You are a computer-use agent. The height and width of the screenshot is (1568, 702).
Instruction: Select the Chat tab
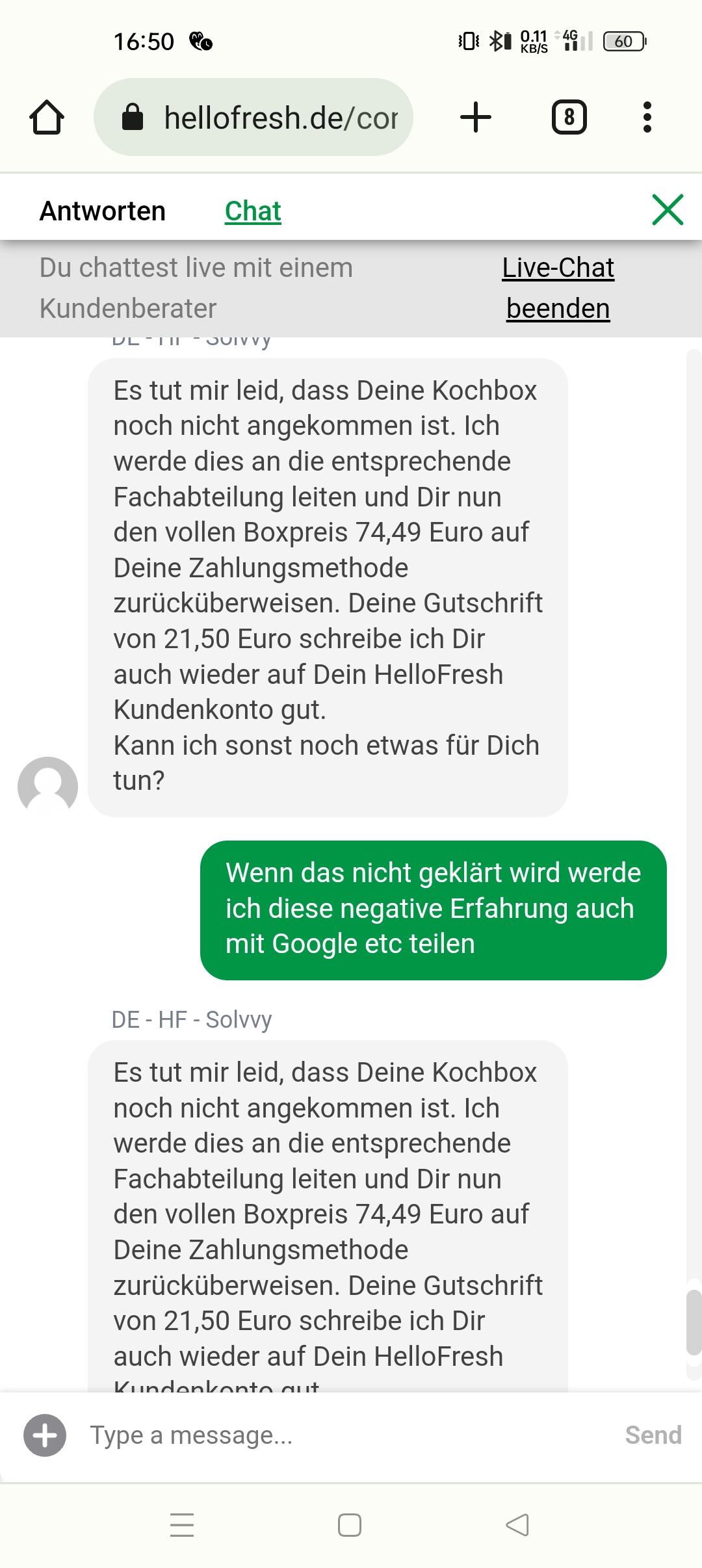coord(253,211)
